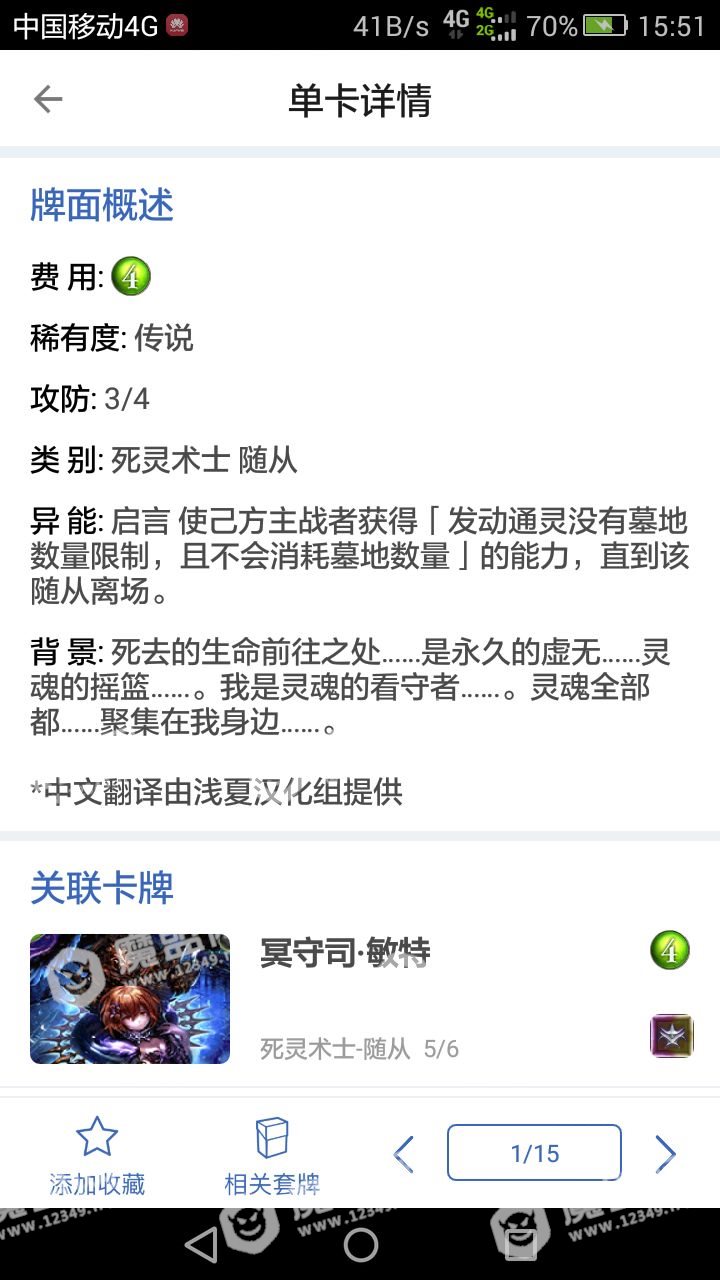Add this card to favorites (添加收藏)
Screen dimensions: 720x1280
[x=97, y=1156]
